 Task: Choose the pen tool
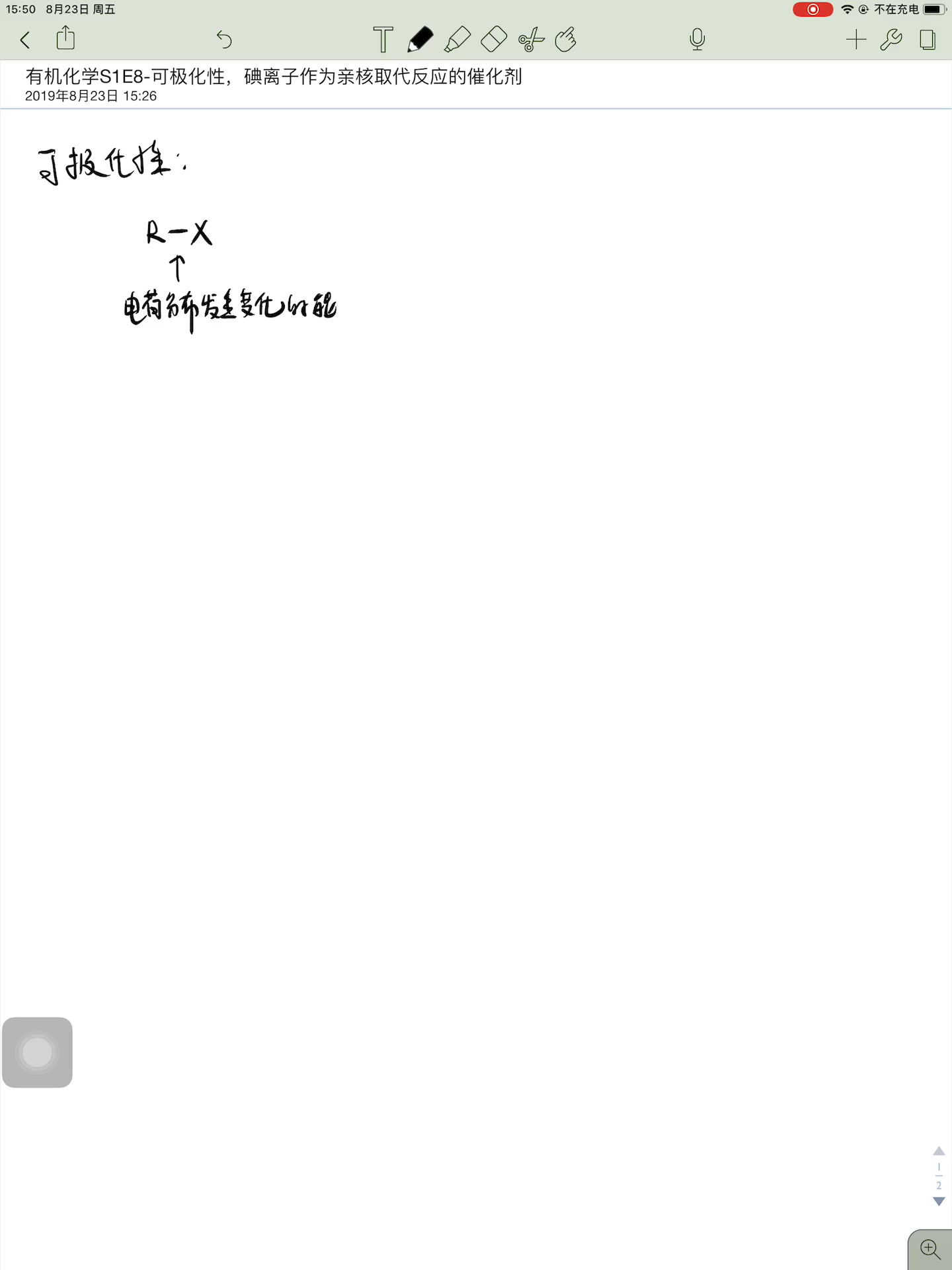tap(420, 40)
